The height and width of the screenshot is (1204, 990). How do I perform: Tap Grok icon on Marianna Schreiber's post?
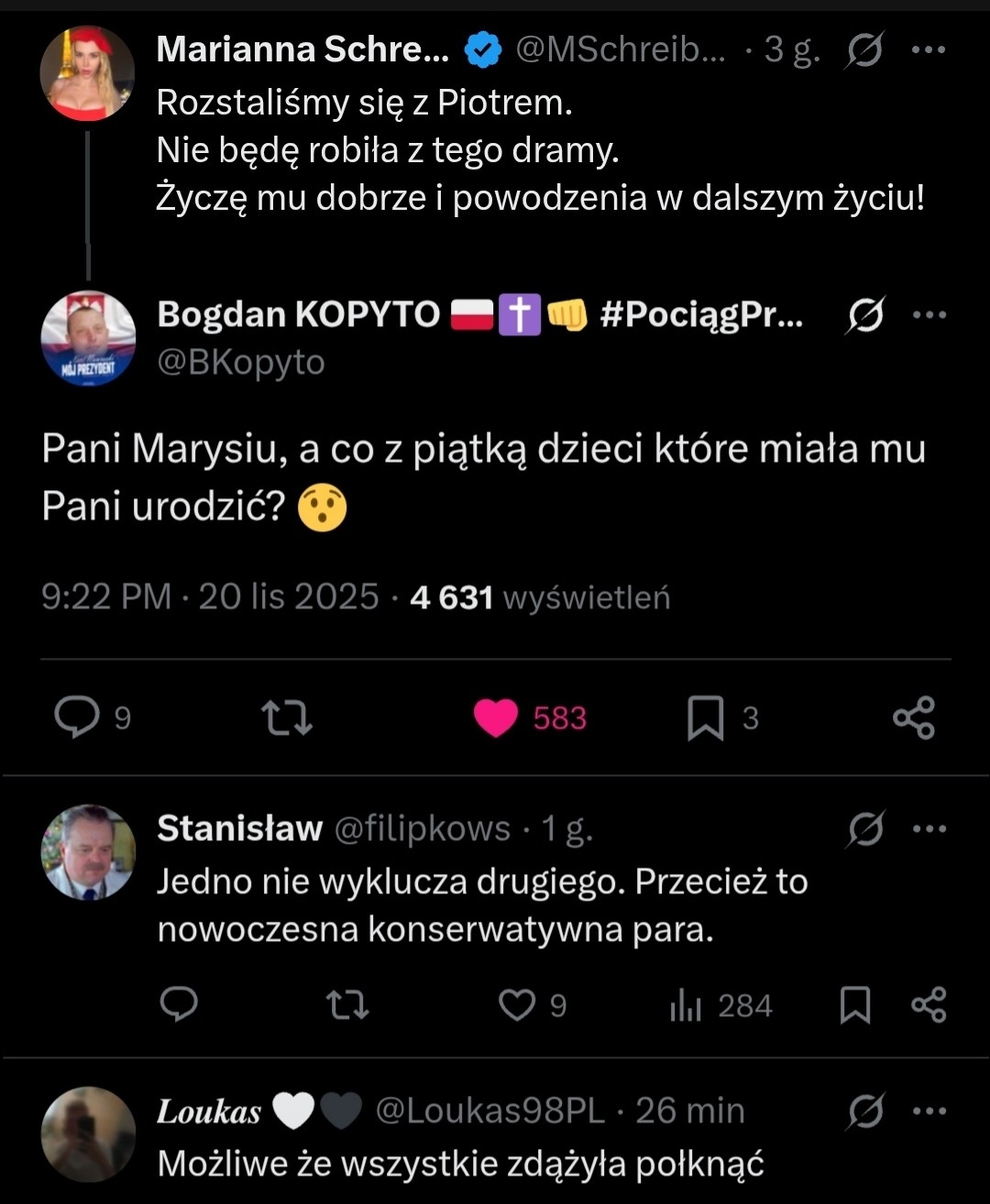coord(864,49)
